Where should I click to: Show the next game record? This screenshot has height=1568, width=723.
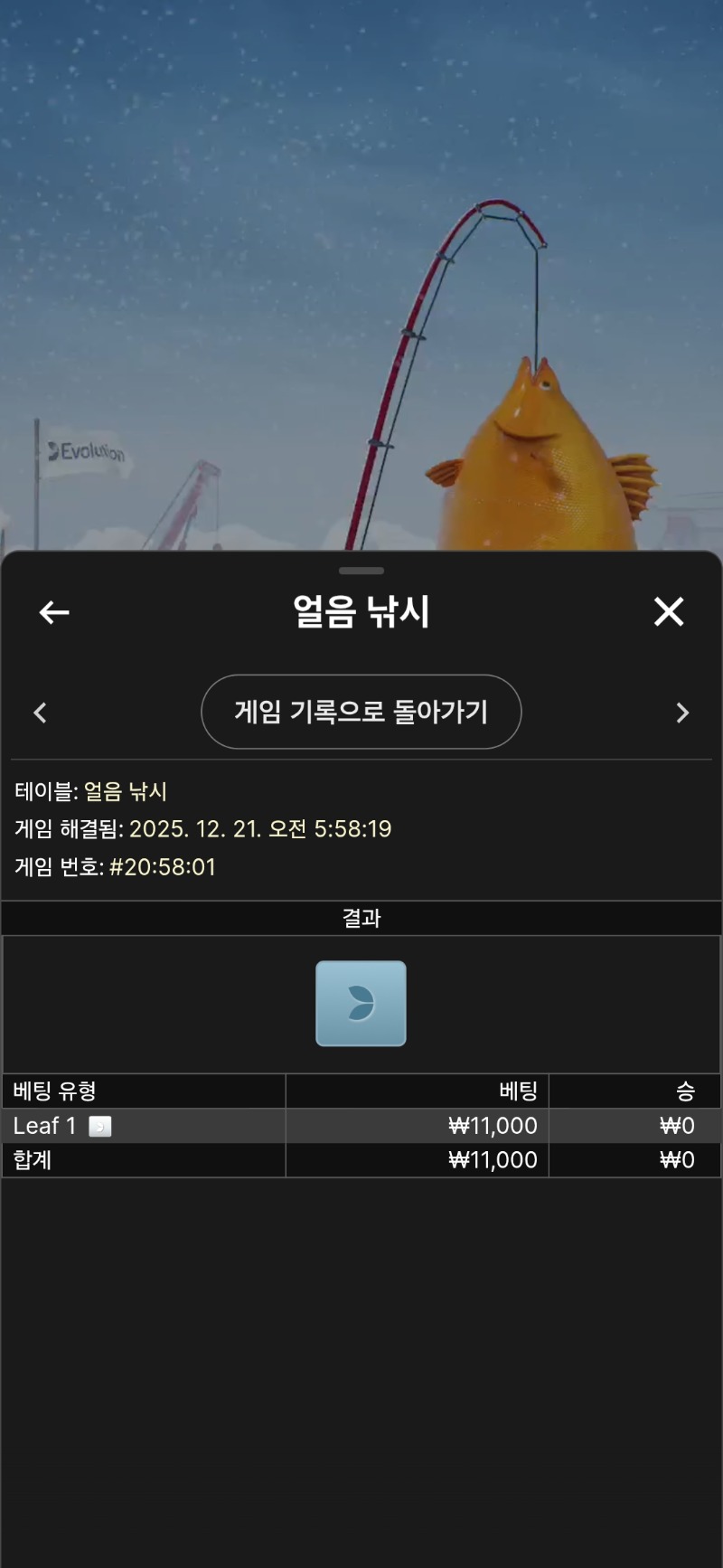coord(682,713)
